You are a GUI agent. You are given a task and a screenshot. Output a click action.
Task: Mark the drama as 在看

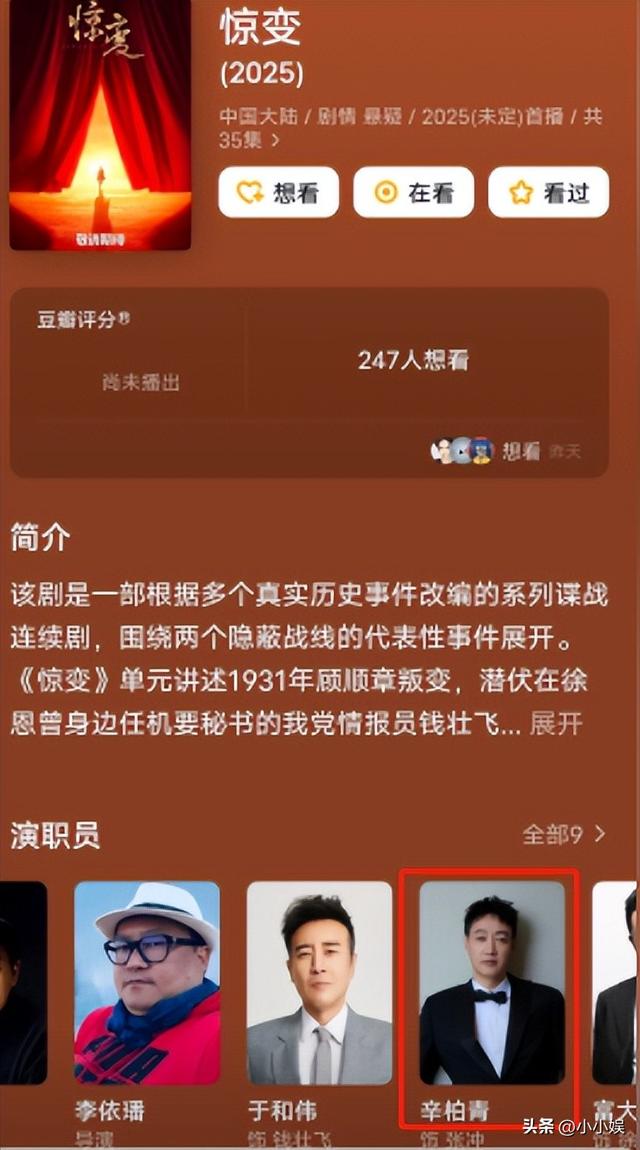413,193
